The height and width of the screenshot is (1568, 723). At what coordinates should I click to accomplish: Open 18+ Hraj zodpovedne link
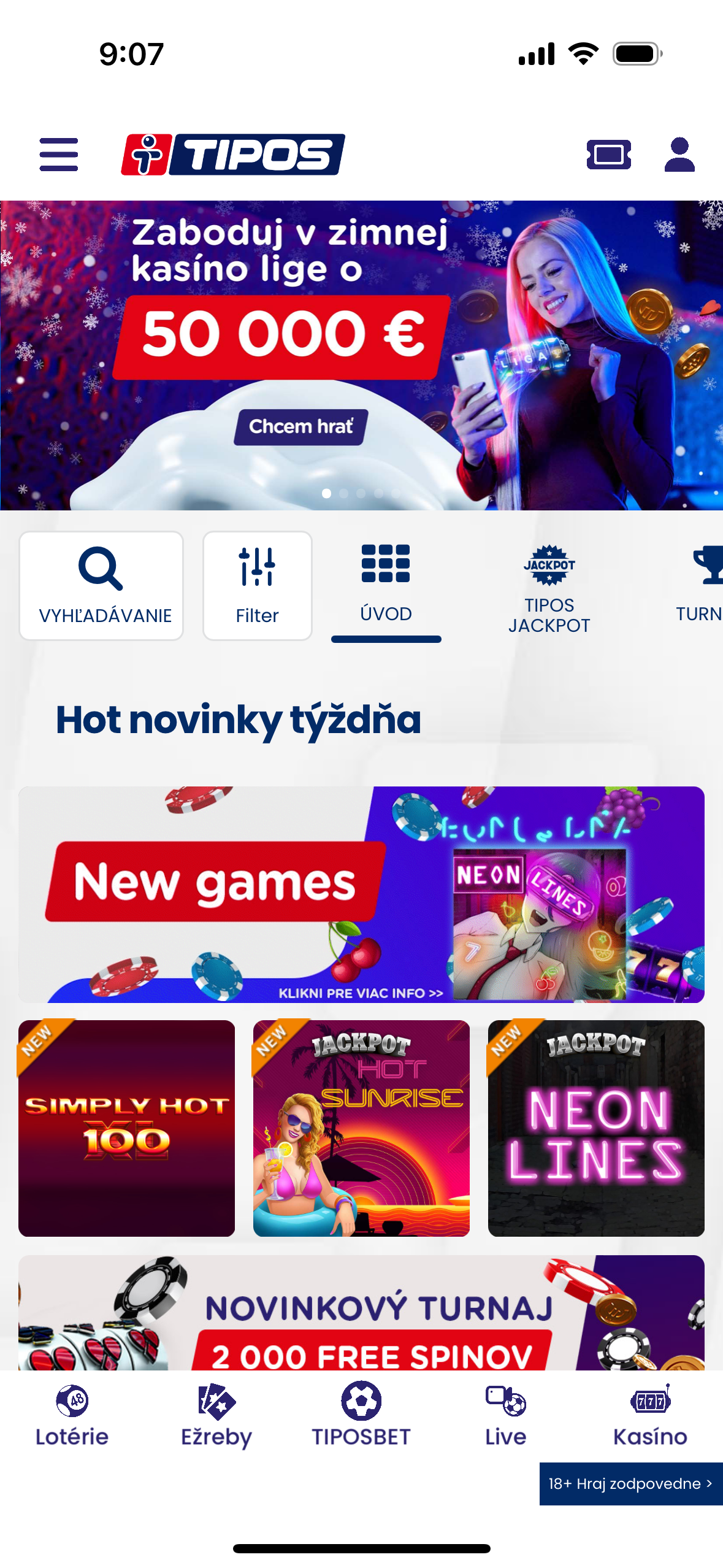click(x=630, y=1483)
